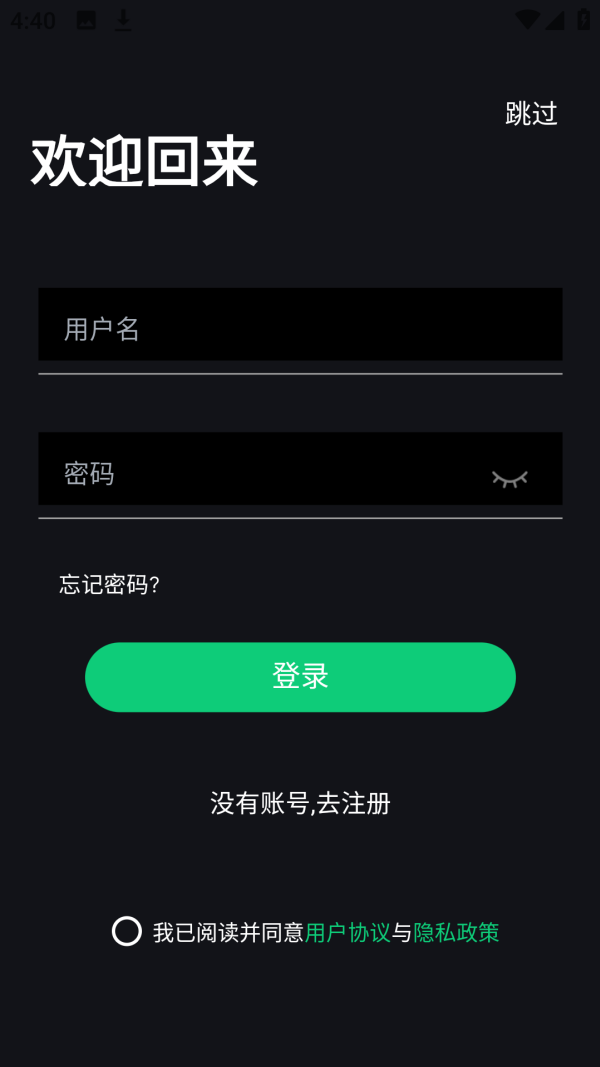Check the agreement consent circle
This screenshot has height=1067, width=600.
(127, 931)
